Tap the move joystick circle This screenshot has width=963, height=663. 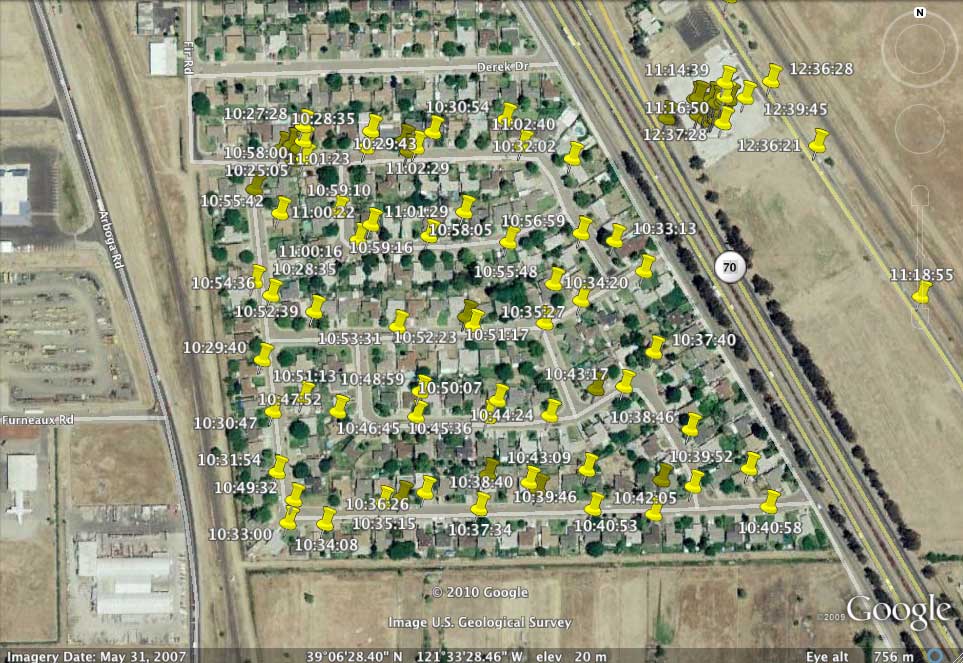tap(920, 128)
